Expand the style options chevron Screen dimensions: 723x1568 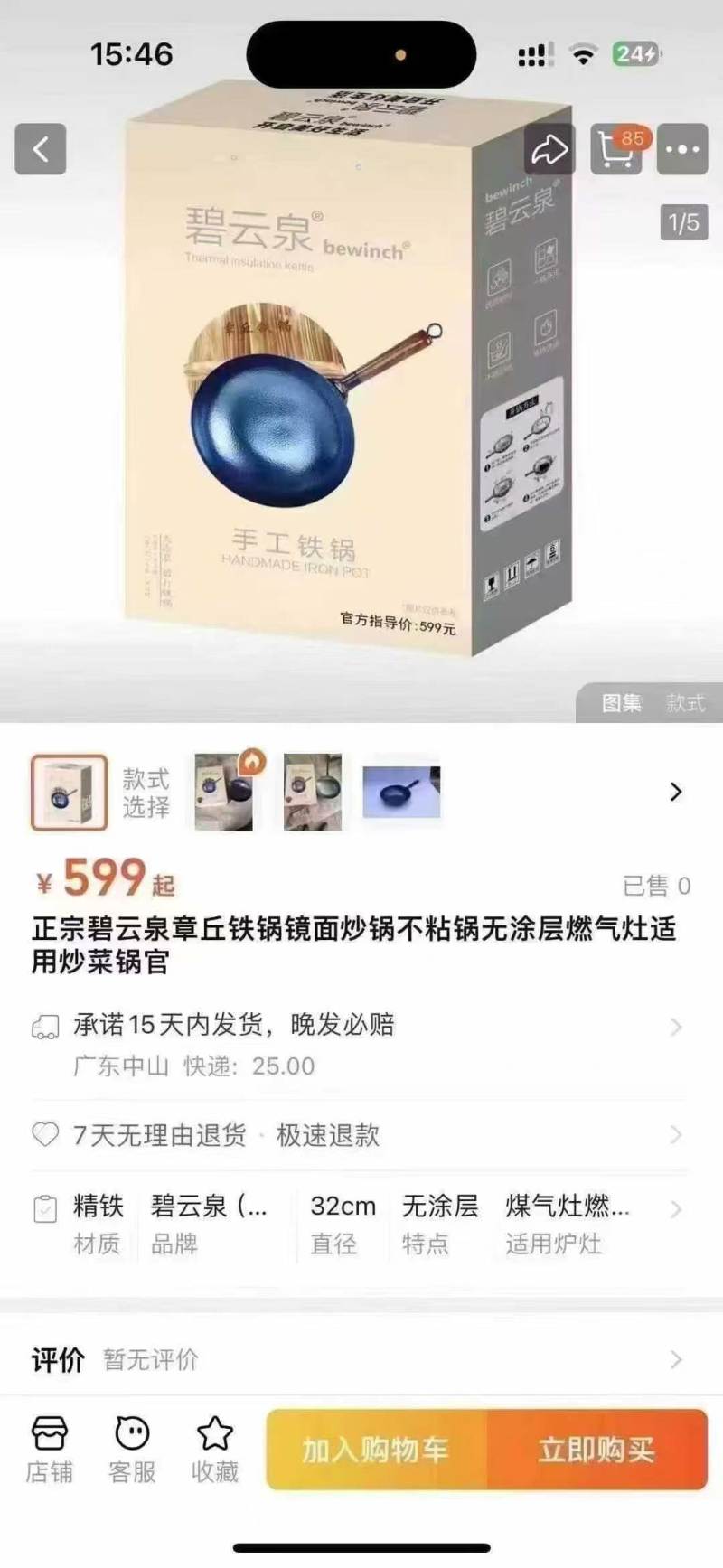[675, 793]
